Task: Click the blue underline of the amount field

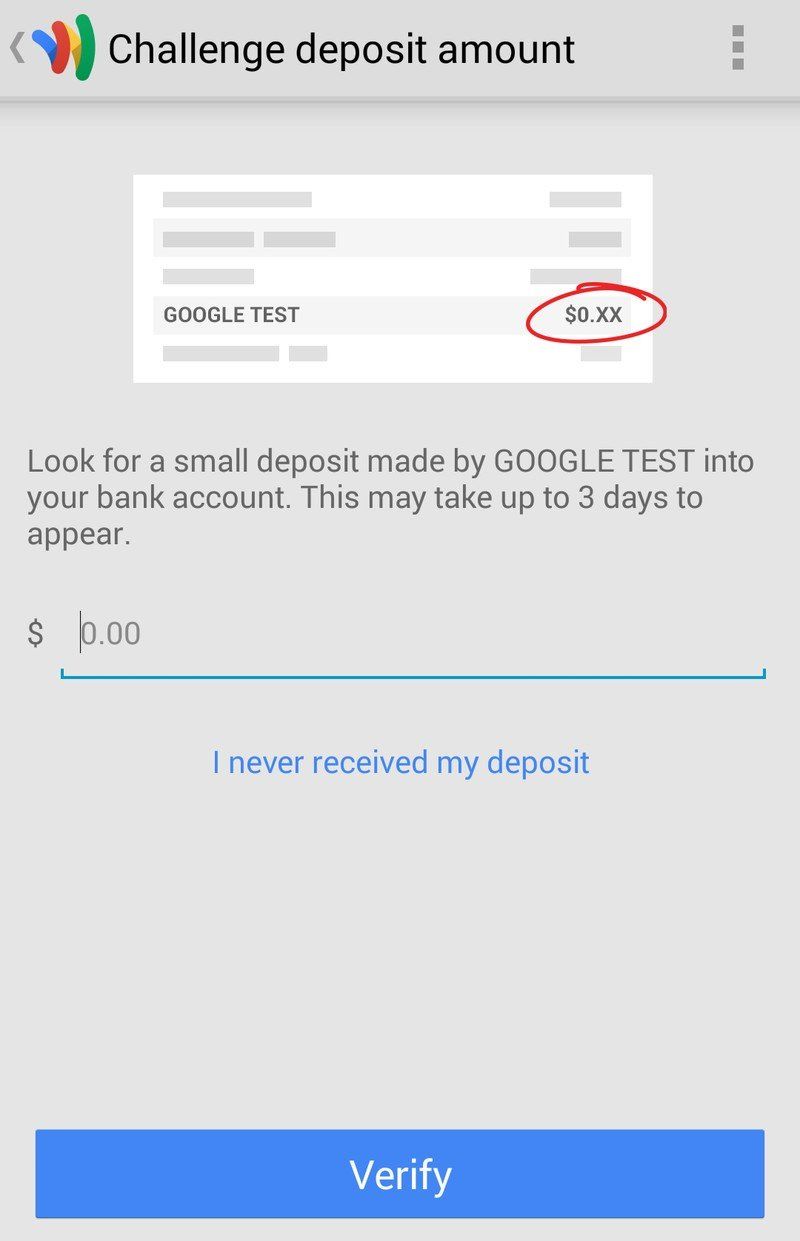Action: (x=413, y=677)
